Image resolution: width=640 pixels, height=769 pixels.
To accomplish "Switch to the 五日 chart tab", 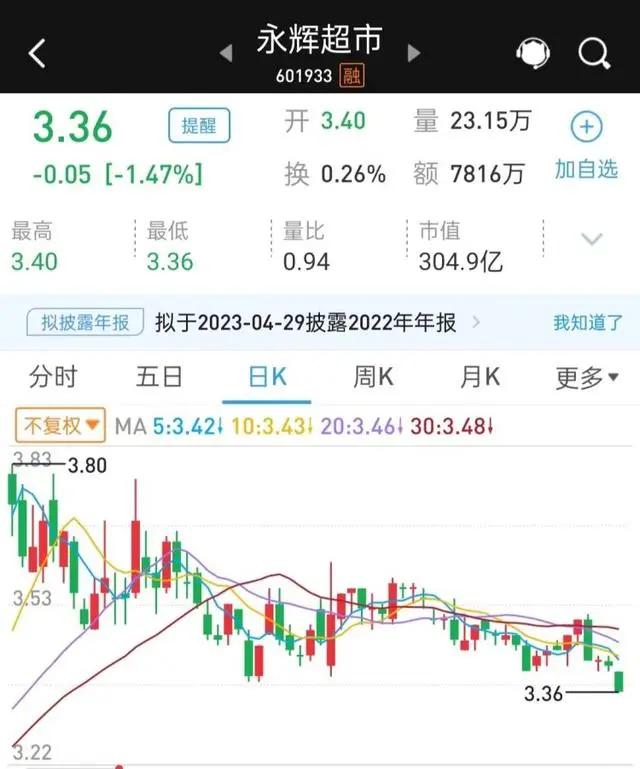I will pos(160,377).
